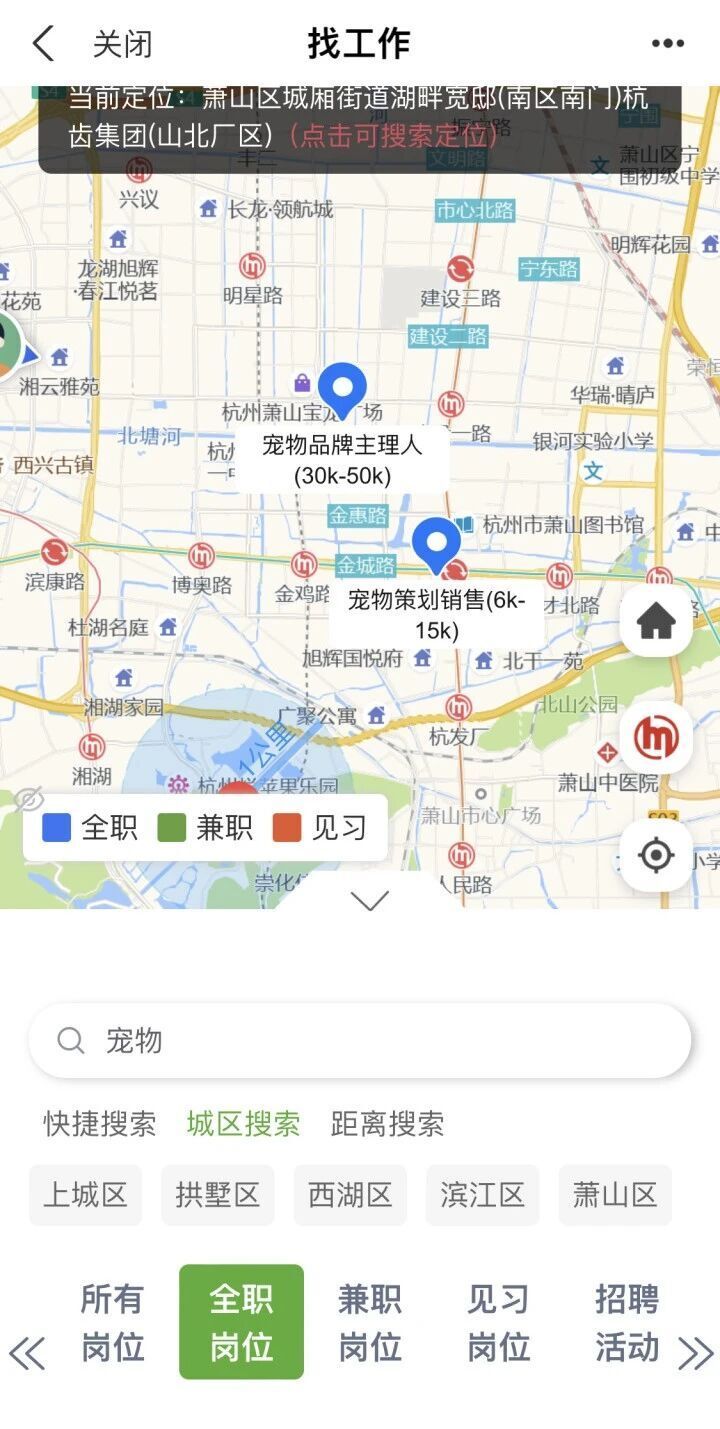Screen dimensions: 720x1429
Task: Select the 宠物品牌主理人 map pin
Action: [343, 392]
